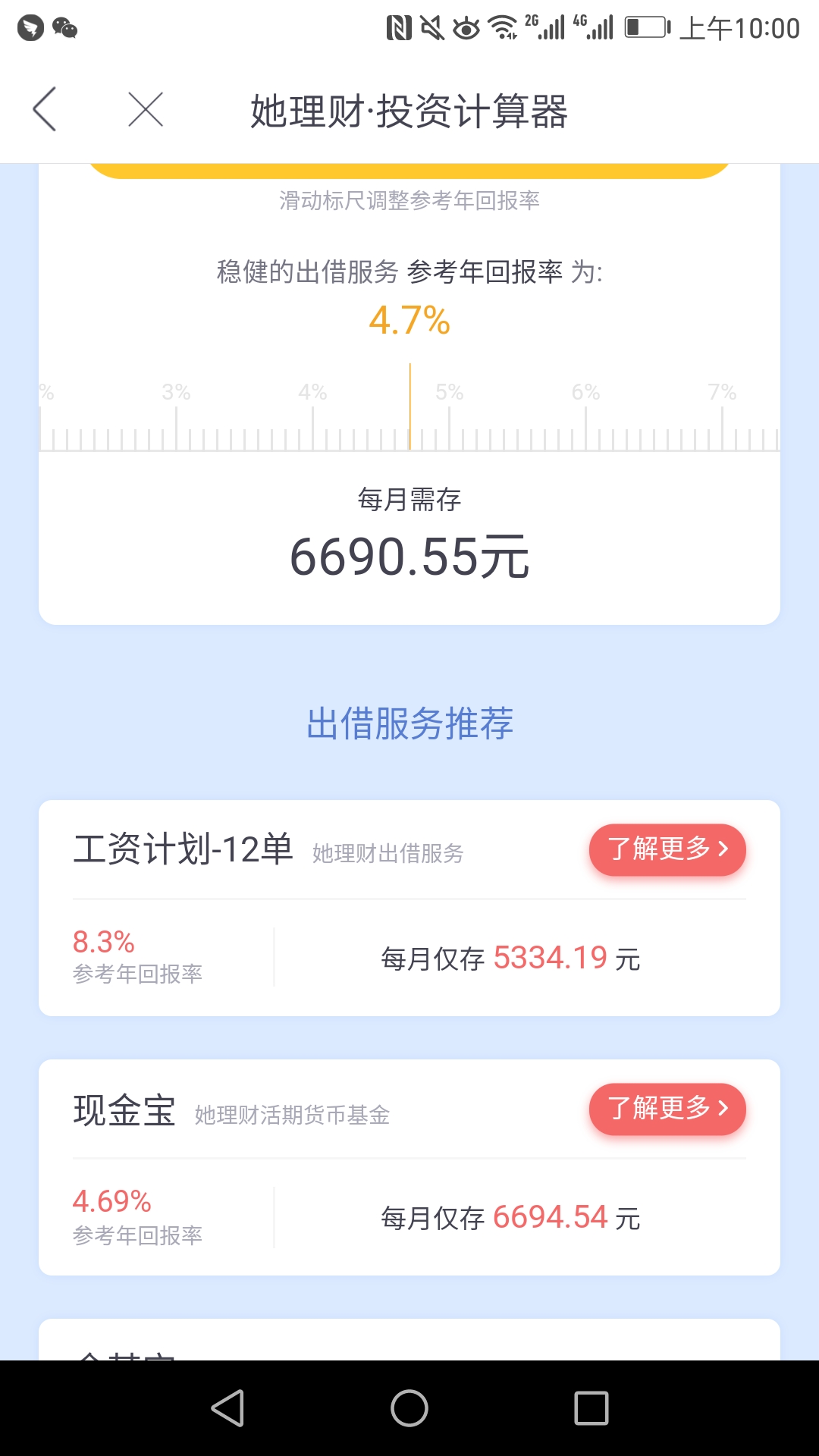Go back using the header arrow
The width and height of the screenshot is (819, 1456).
(45, 109)
